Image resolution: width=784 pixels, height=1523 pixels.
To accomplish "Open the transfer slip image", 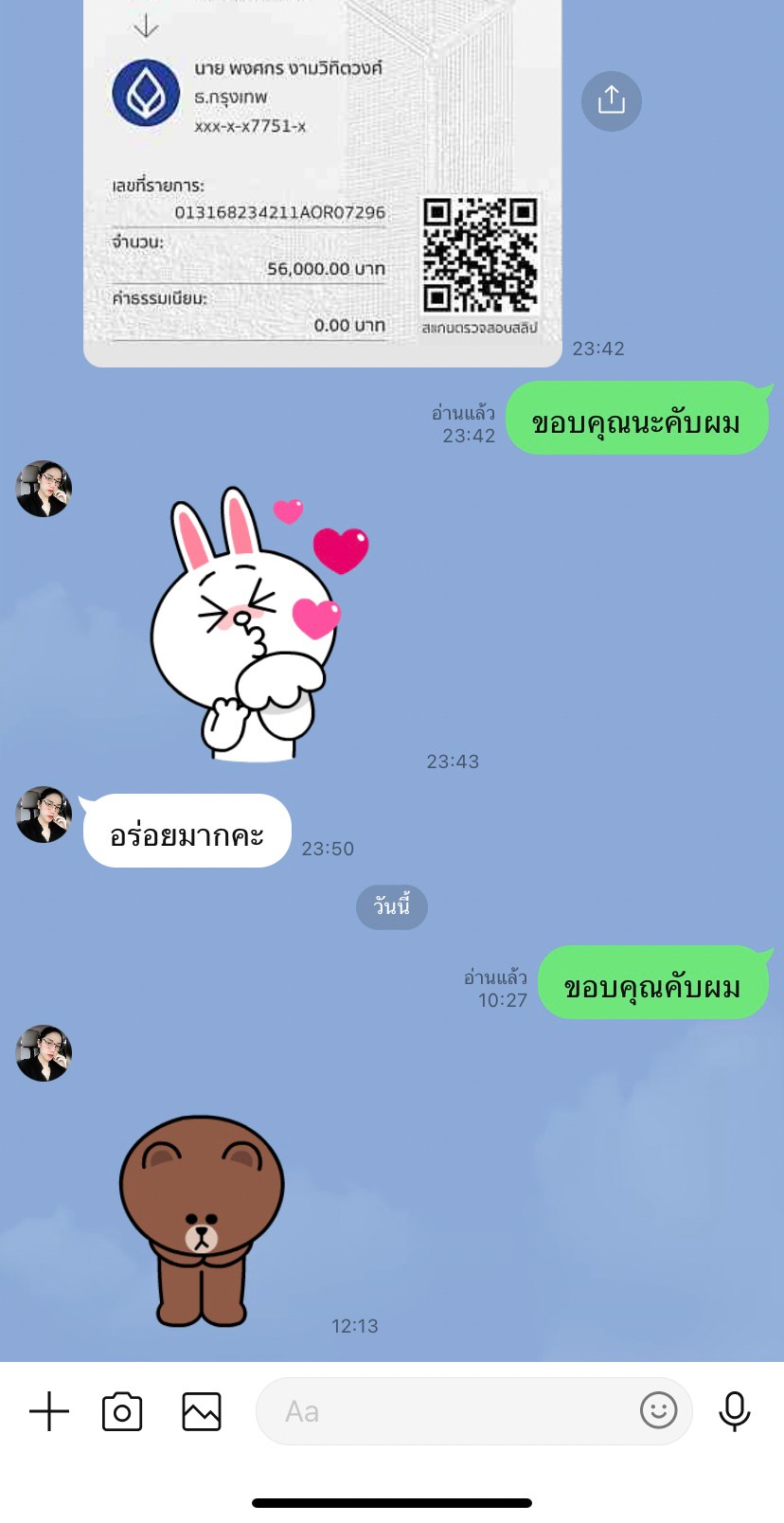I will [x=322, y=189].
